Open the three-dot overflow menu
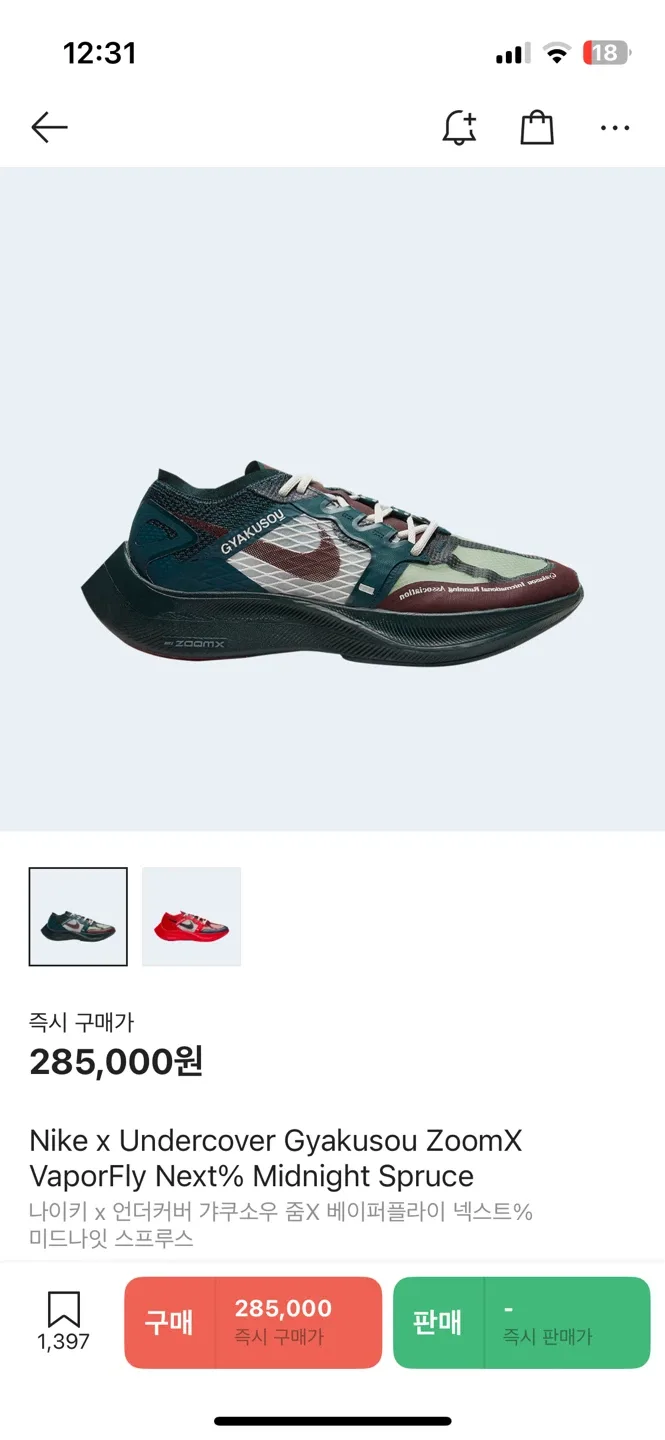 click(615, 128)
